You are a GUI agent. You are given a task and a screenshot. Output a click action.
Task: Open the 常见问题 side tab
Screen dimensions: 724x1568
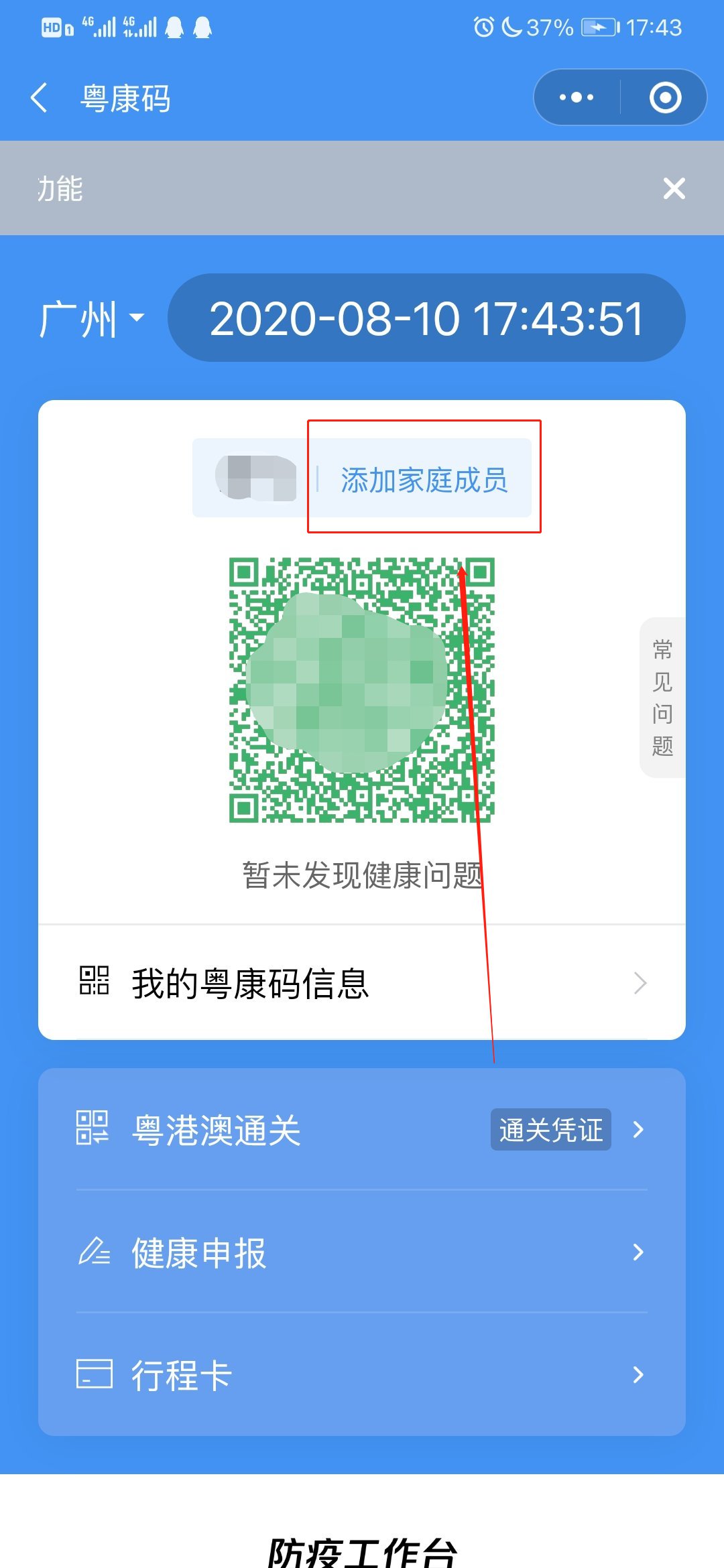(x=662, y=697)
